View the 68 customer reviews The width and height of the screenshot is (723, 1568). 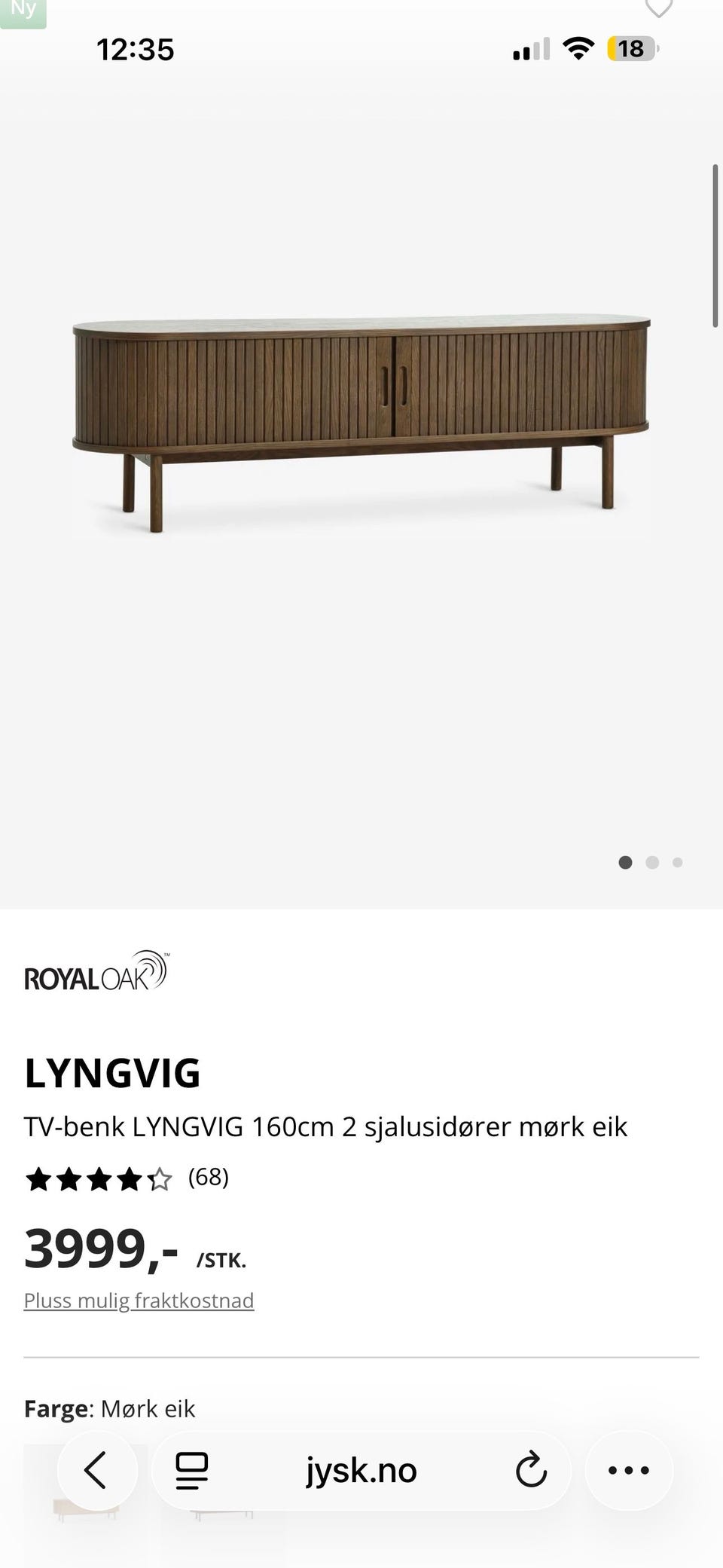(x=209, y=1177)
